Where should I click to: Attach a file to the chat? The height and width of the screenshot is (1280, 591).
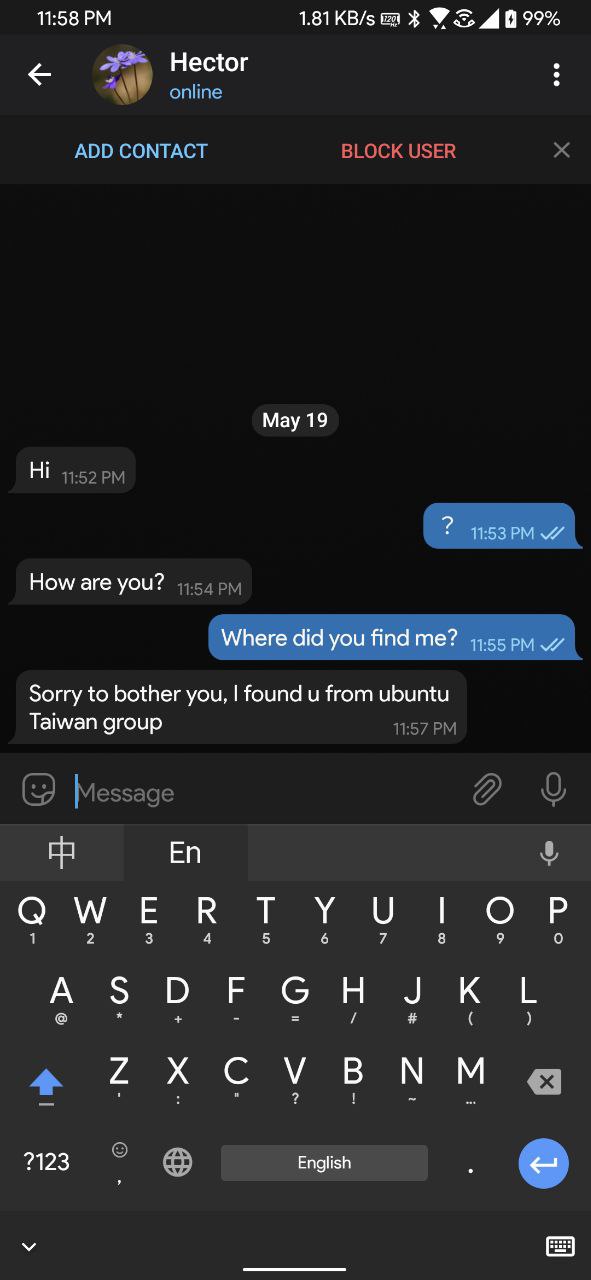click(487, 790)
